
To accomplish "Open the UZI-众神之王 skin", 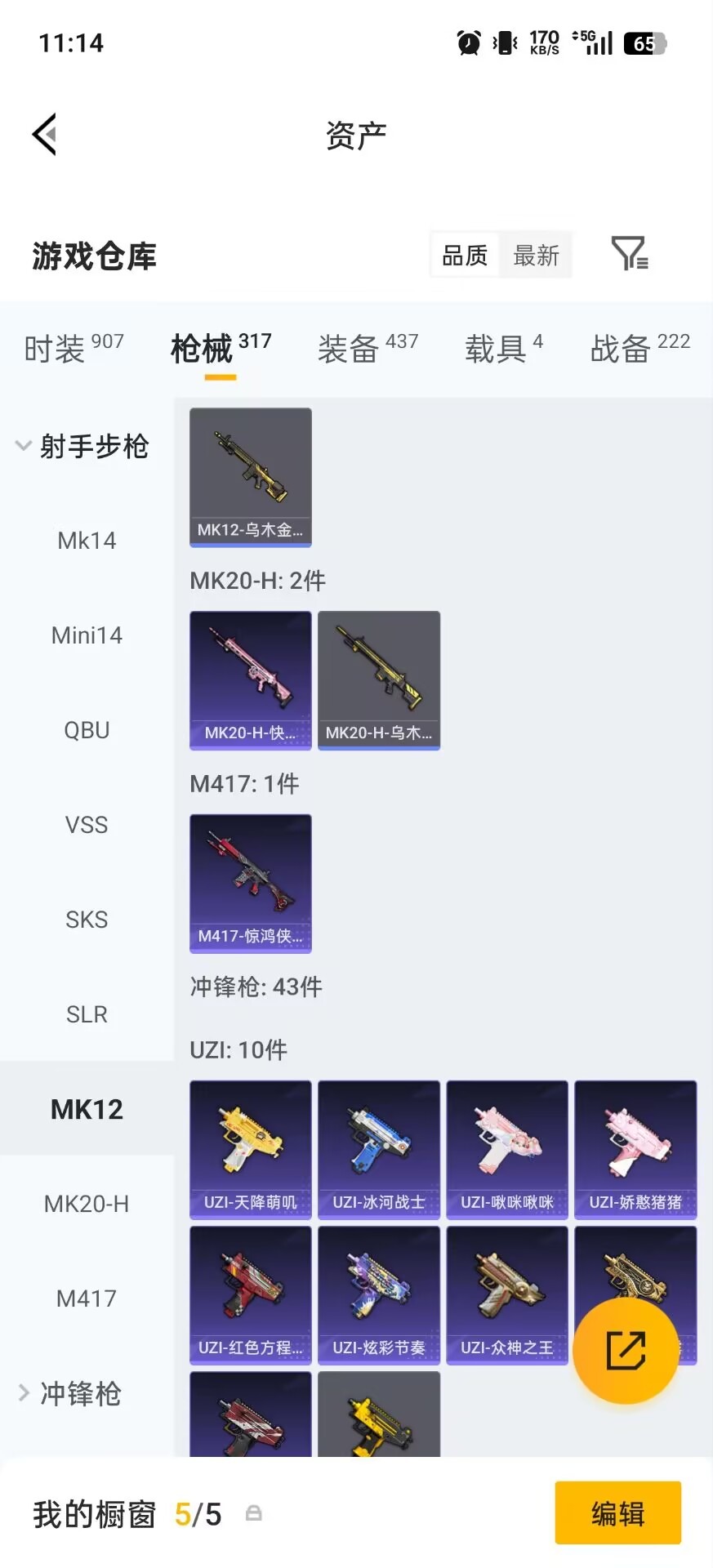I will coord(506,1295).
